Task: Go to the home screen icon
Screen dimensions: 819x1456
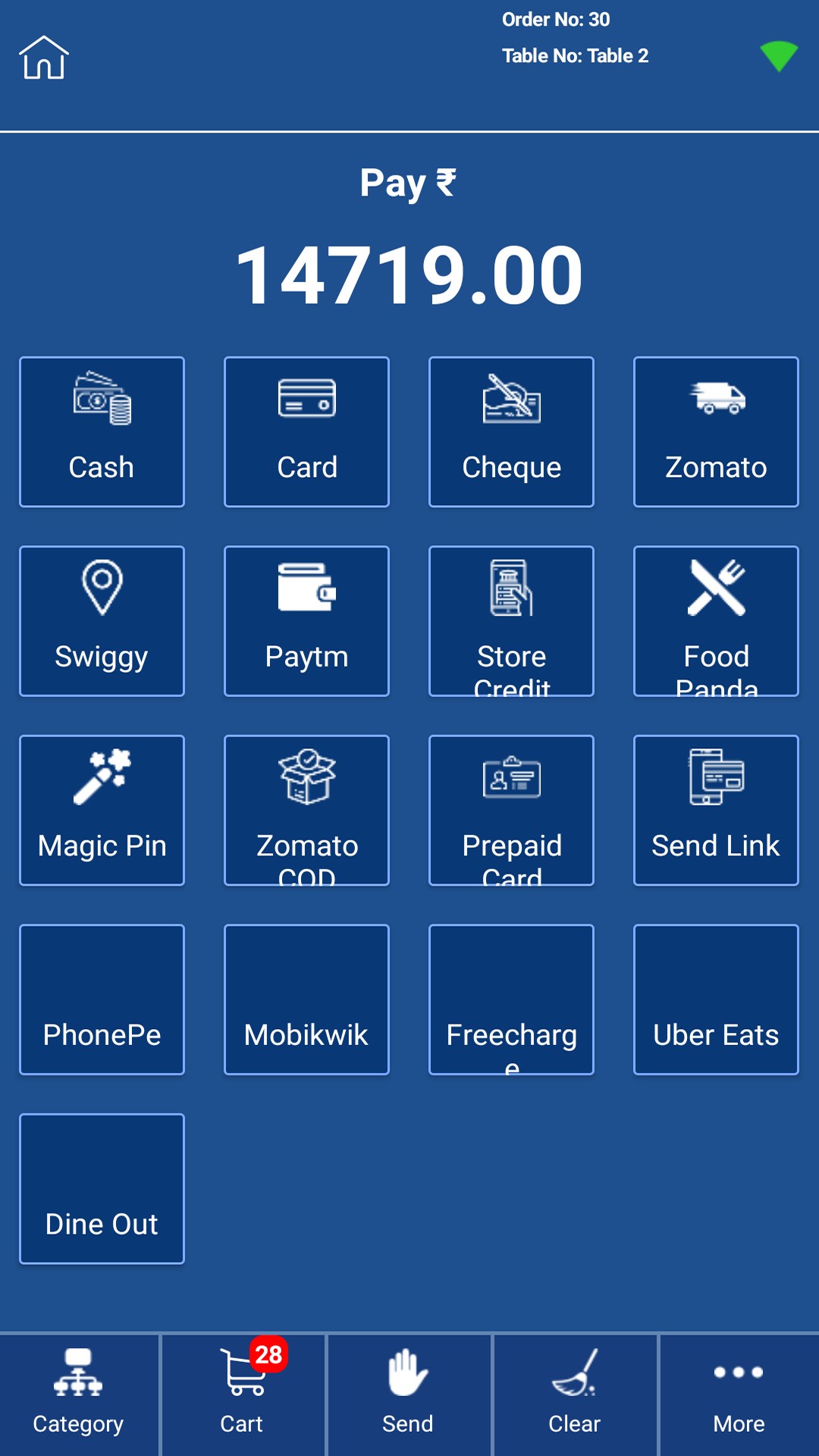Action: pos(44,58)
